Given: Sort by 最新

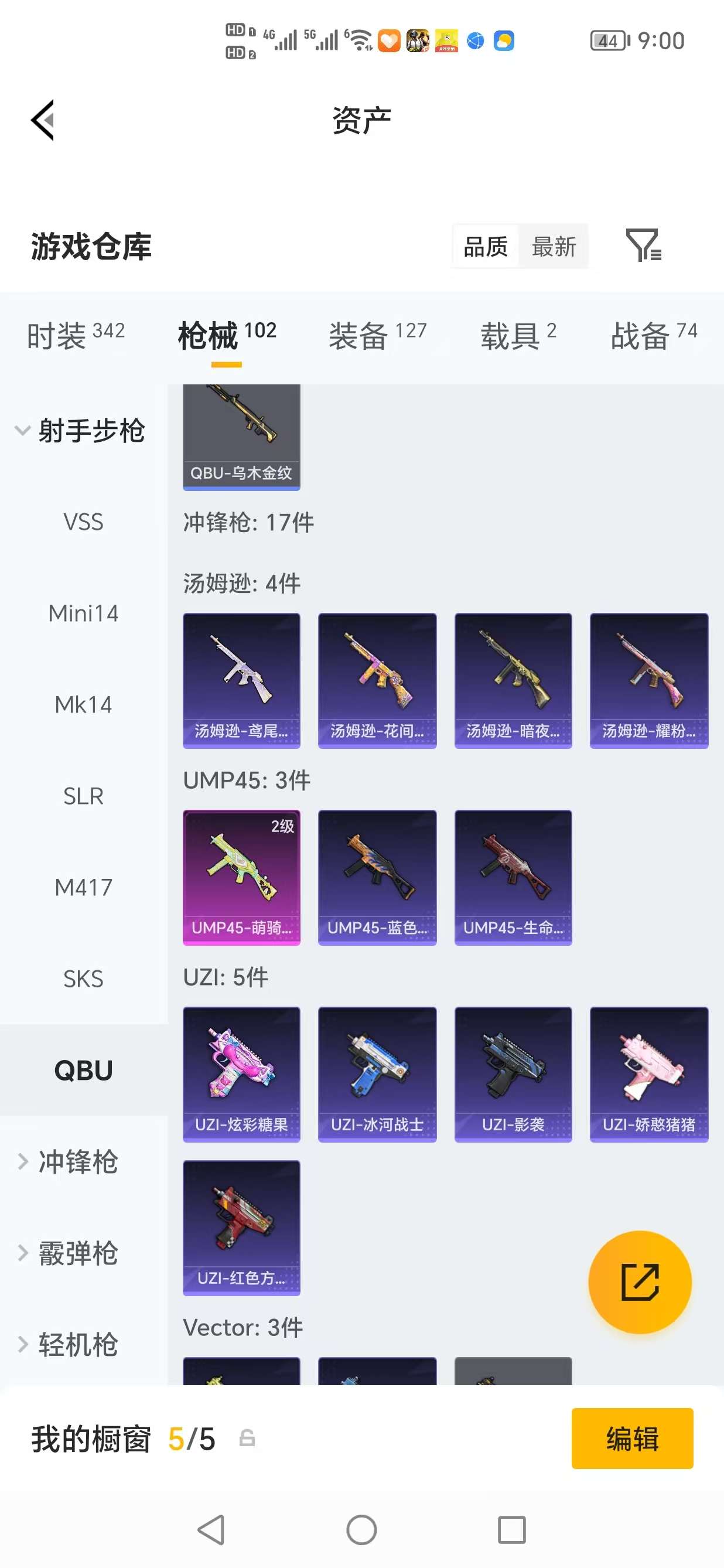Looking at the screenshot, I should point(553,247).
